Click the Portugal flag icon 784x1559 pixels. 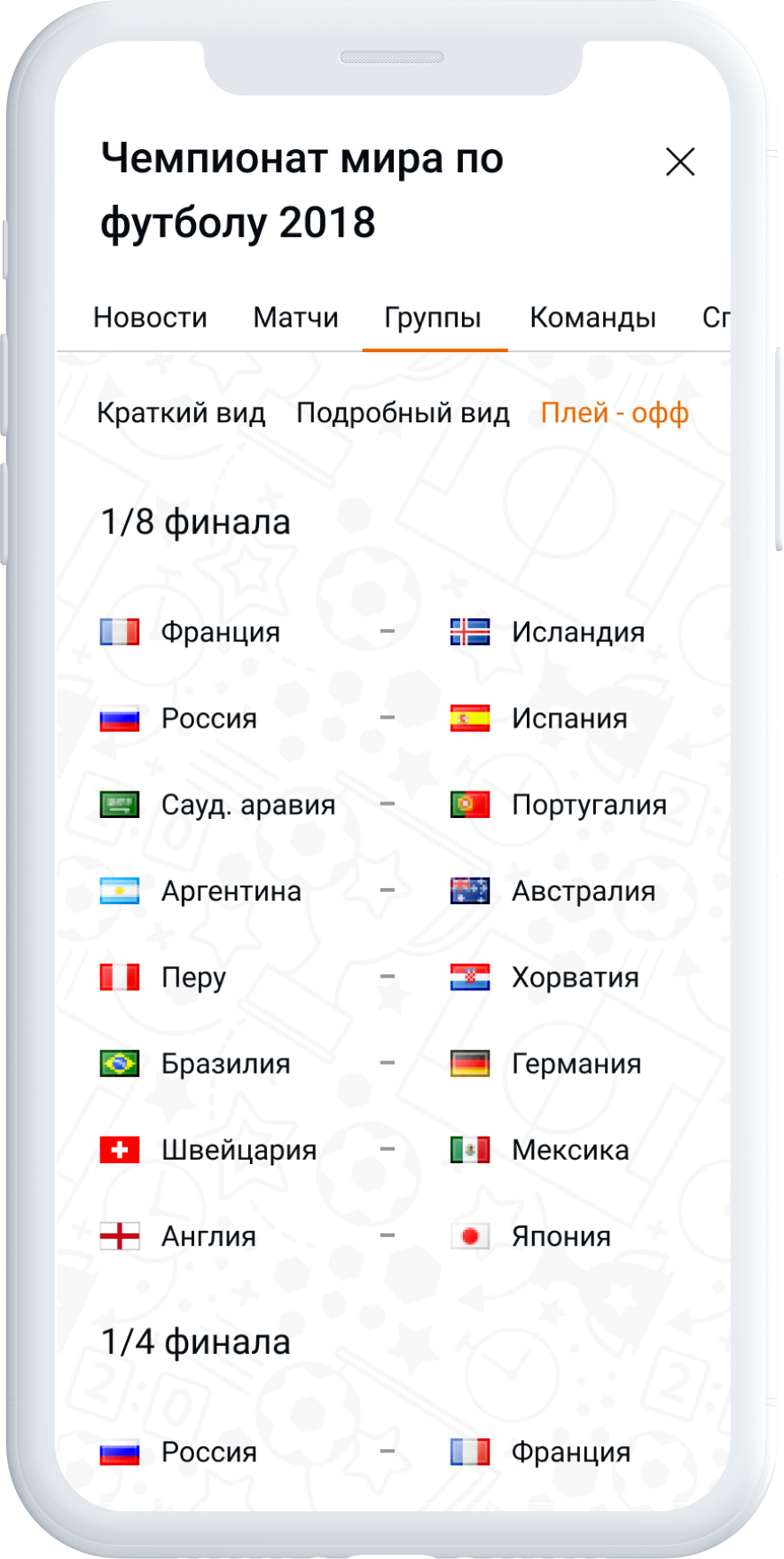[469, 805]
